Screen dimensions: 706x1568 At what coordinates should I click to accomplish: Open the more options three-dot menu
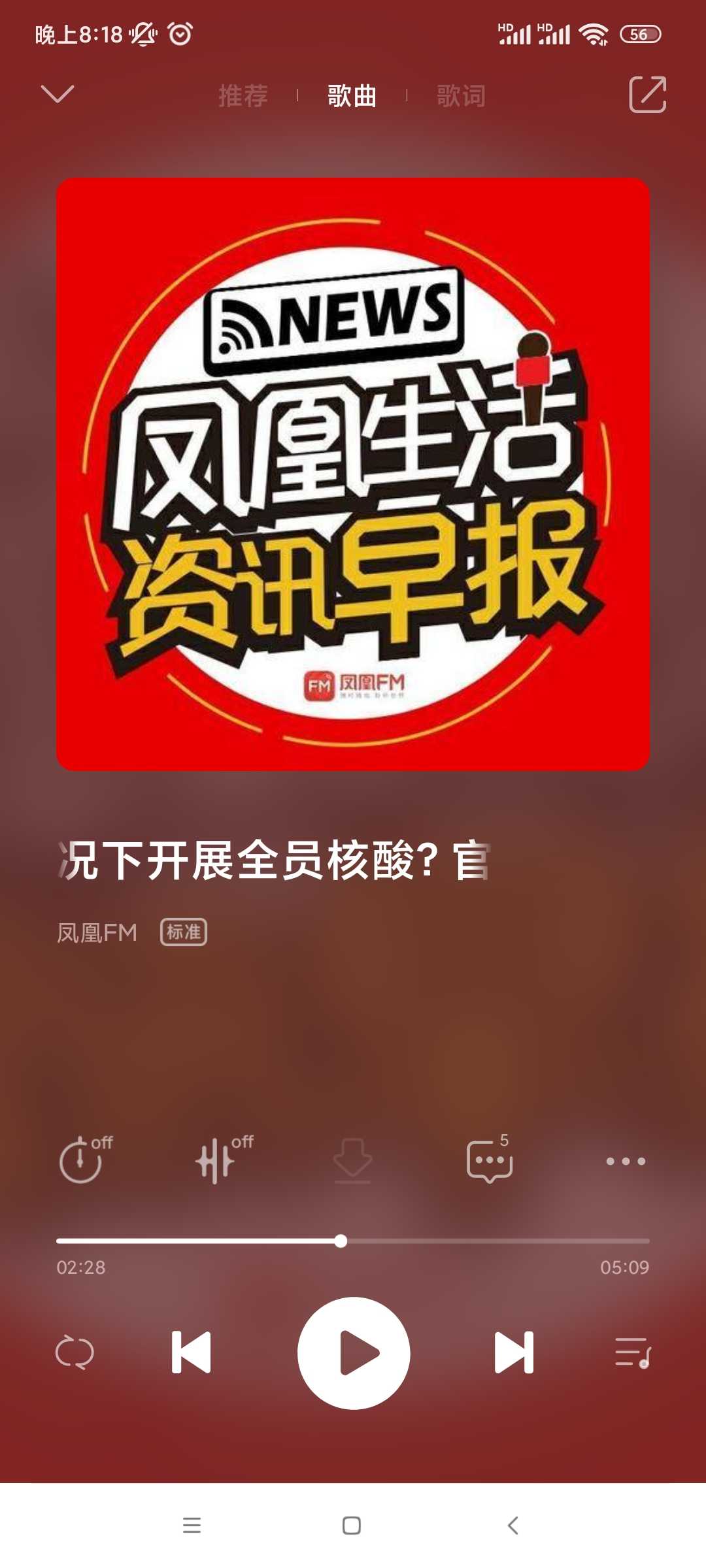tap(625, 1161)
